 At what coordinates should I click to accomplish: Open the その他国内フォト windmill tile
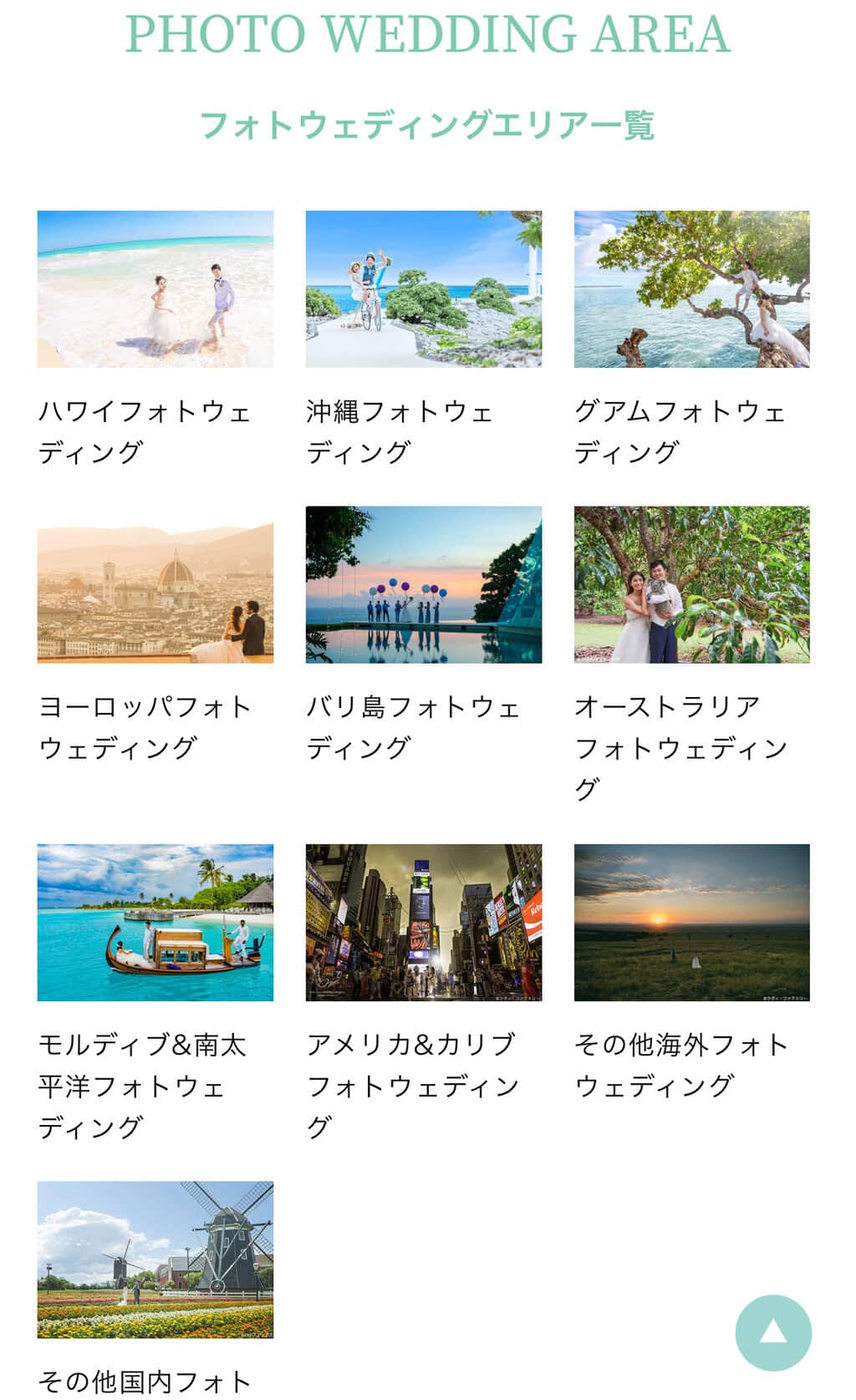155,1259
